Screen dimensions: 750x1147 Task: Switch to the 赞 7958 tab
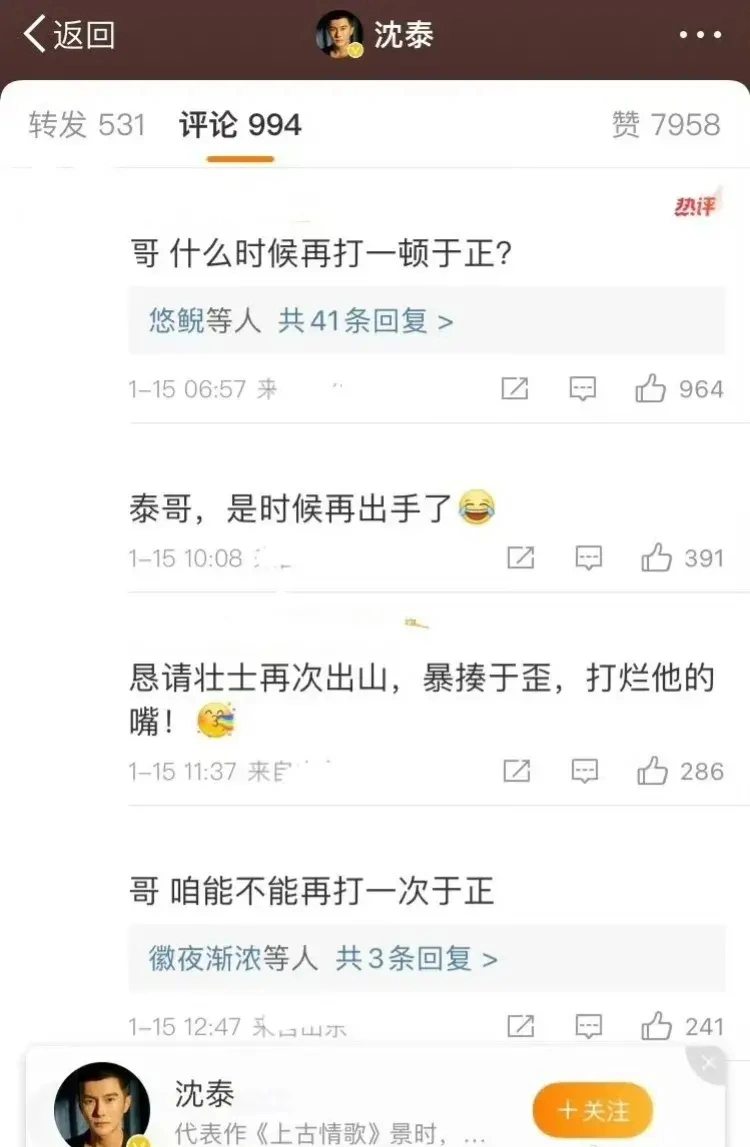[665, 125]
